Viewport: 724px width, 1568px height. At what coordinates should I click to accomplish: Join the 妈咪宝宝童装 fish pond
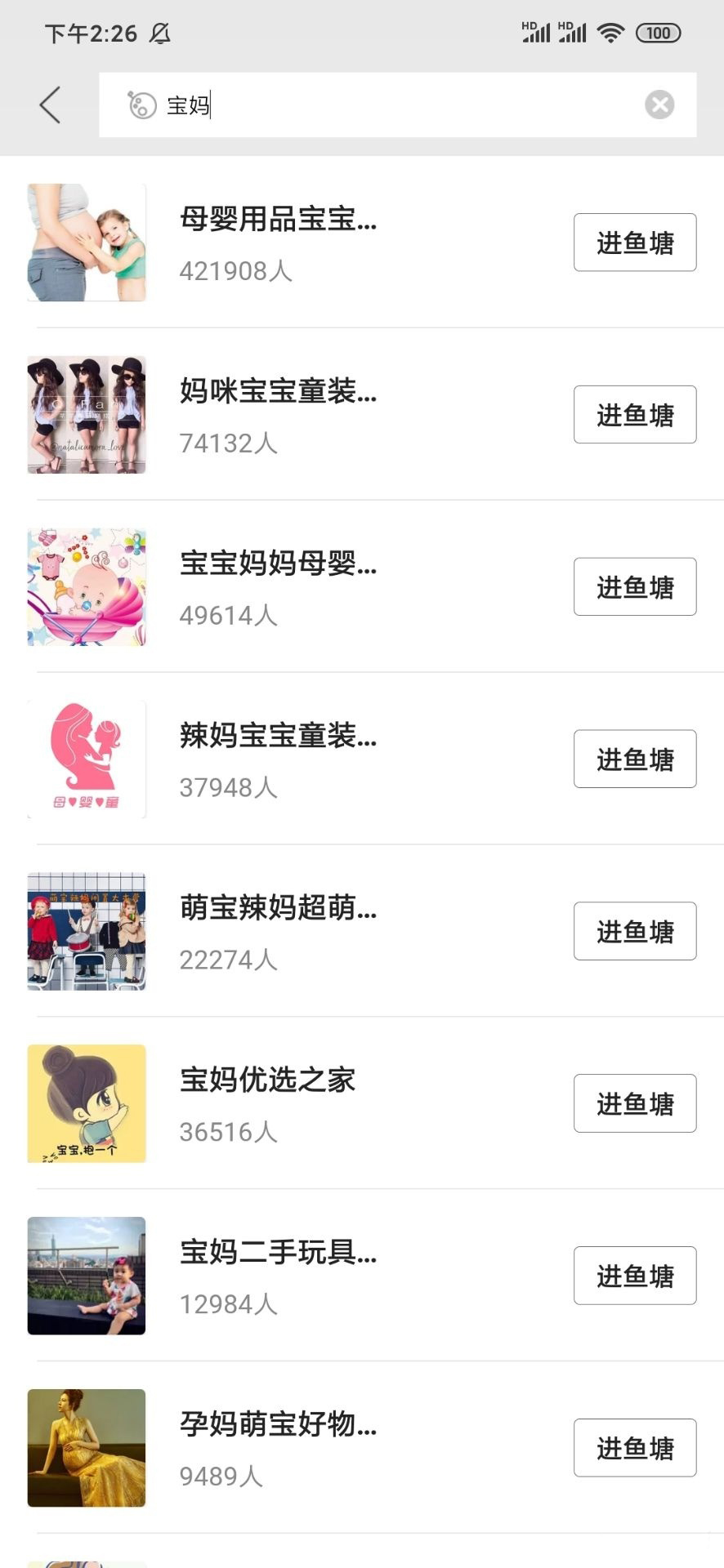[x=634, y=415]
